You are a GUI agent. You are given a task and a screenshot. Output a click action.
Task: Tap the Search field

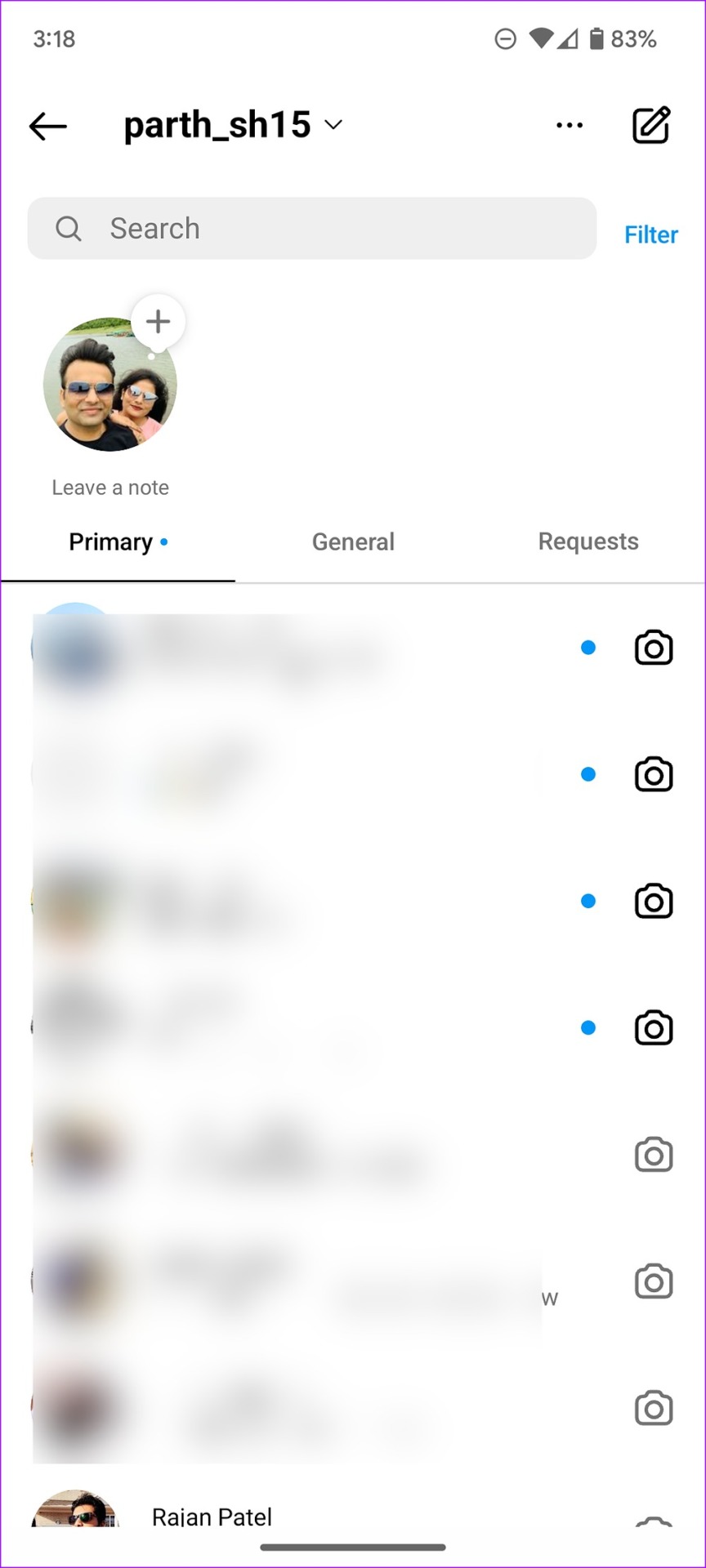[x=312, y=229]
